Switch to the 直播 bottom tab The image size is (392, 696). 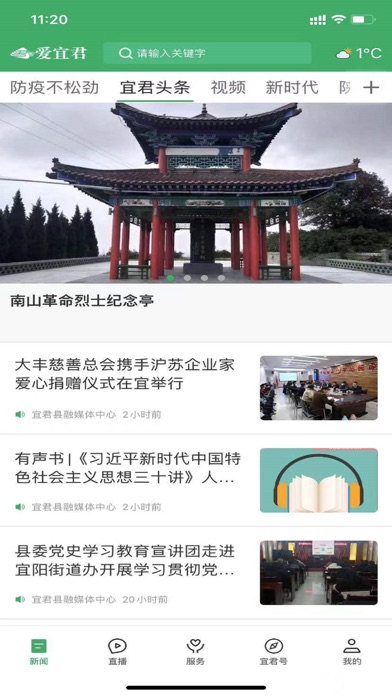click(x=117, y=652)
